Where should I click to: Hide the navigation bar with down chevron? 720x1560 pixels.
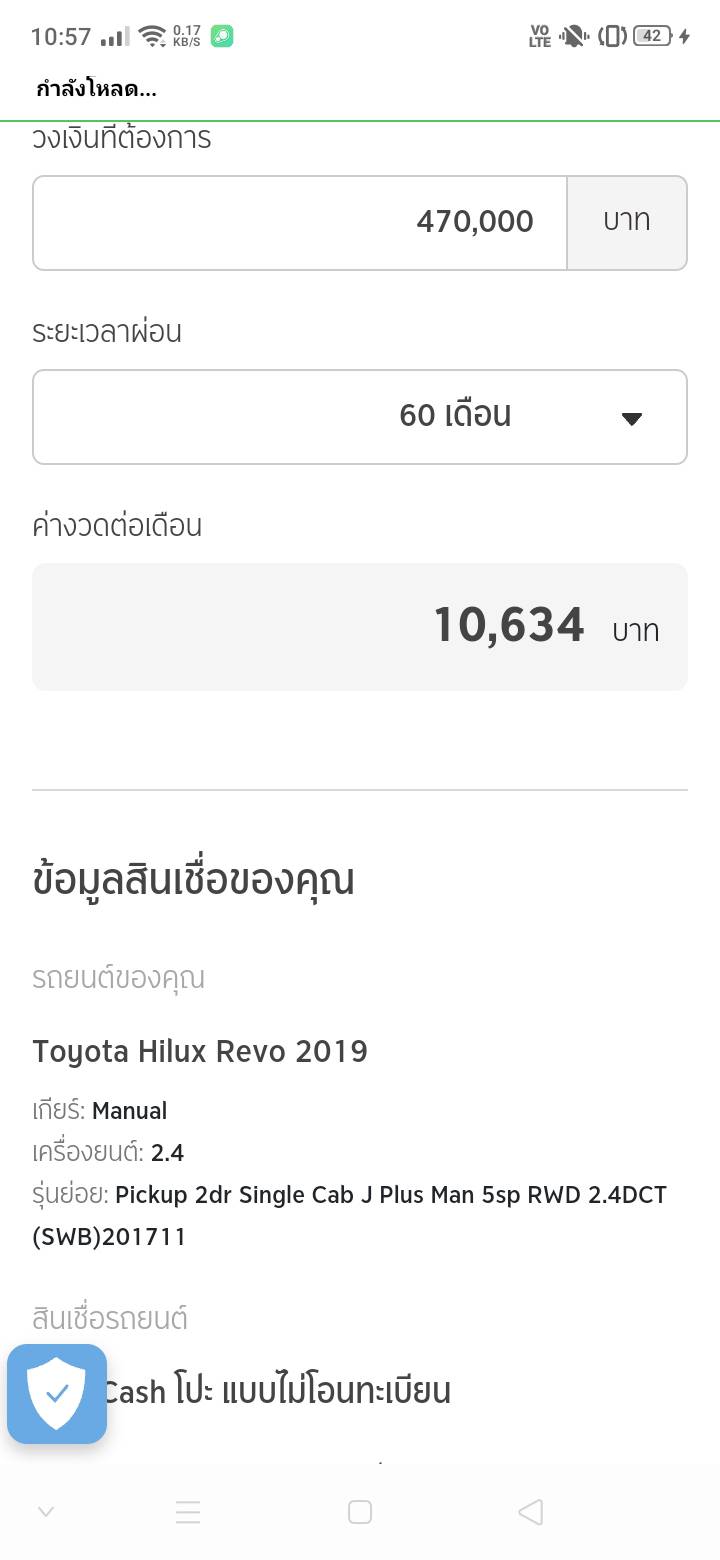coord(46,1512)
